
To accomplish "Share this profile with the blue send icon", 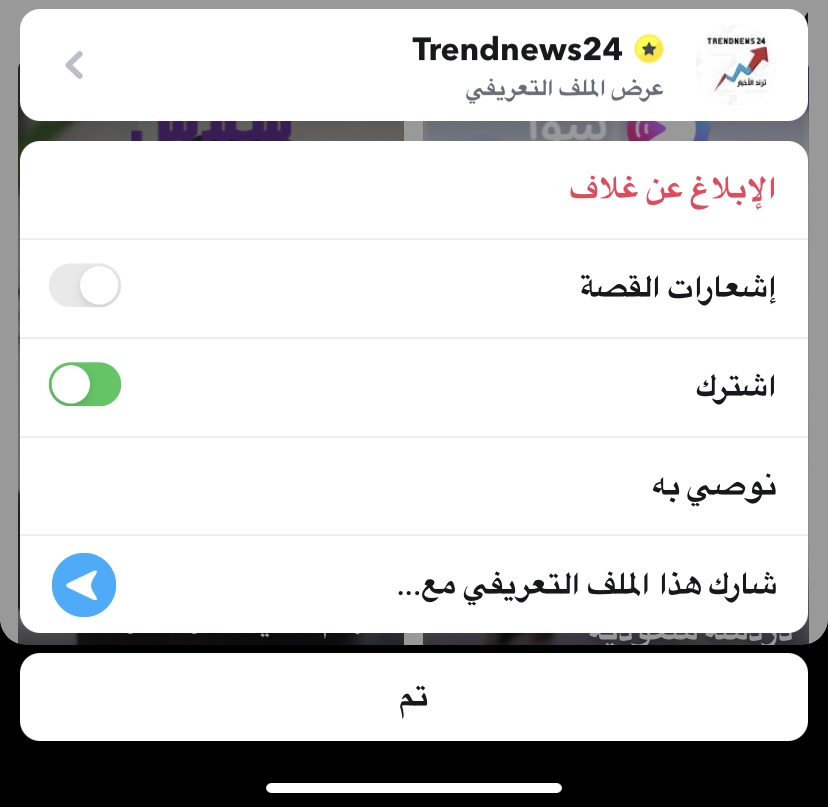I will 84,585.
